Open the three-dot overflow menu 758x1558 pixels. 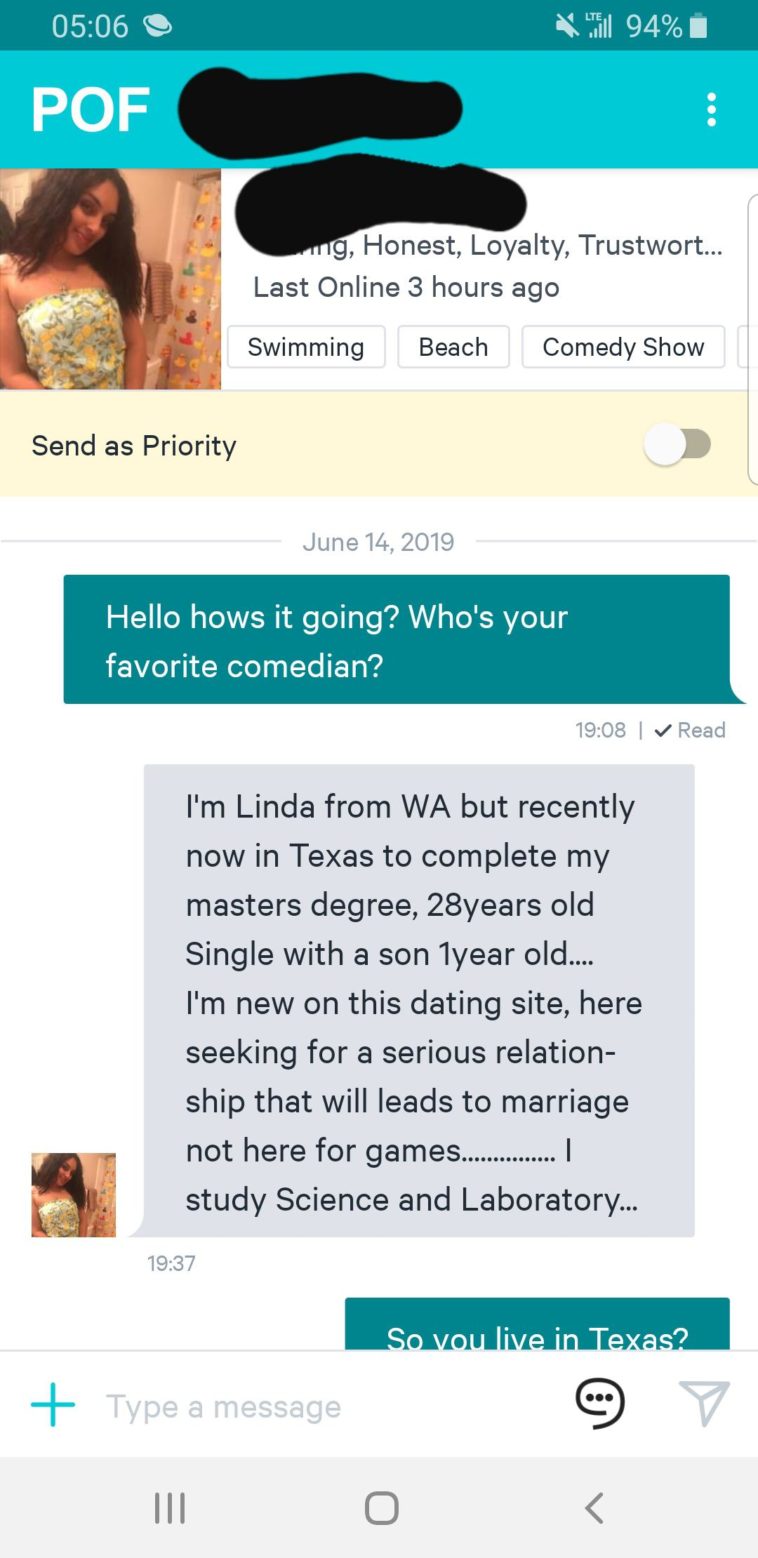coord(711,109)
